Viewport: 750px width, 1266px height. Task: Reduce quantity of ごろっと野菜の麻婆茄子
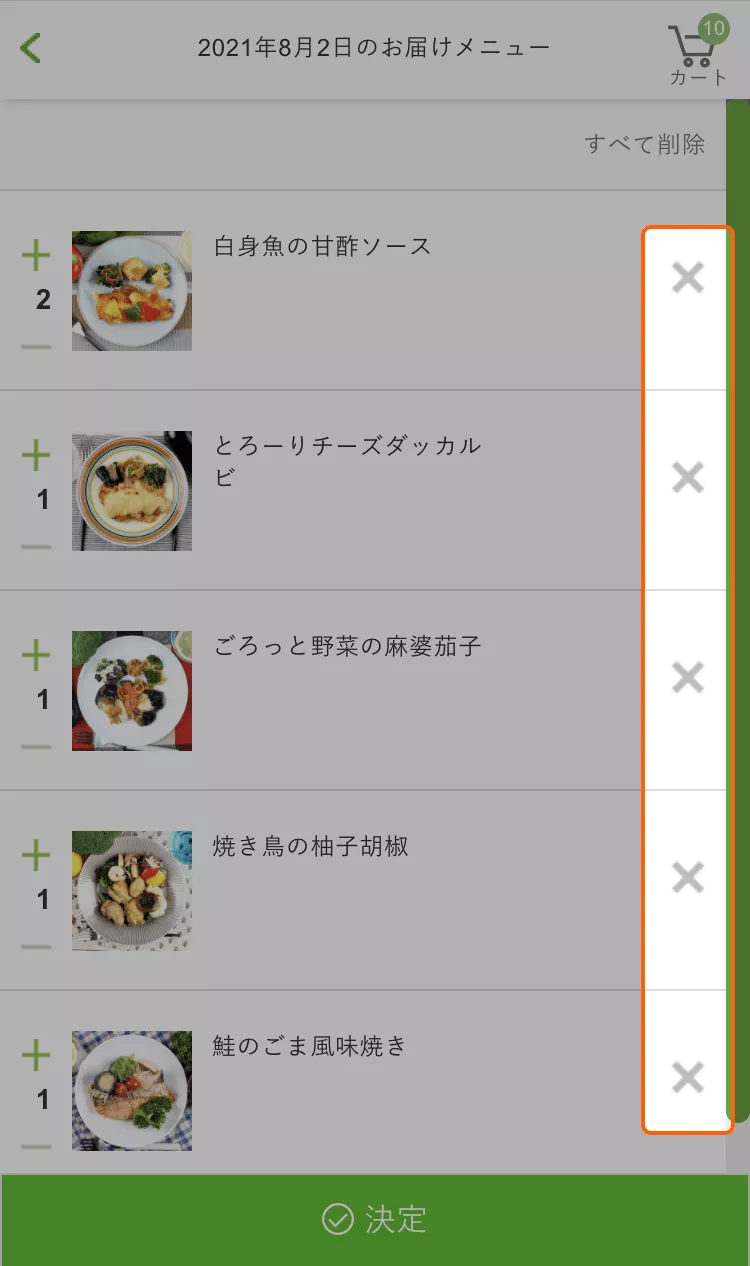pos(36,747)
